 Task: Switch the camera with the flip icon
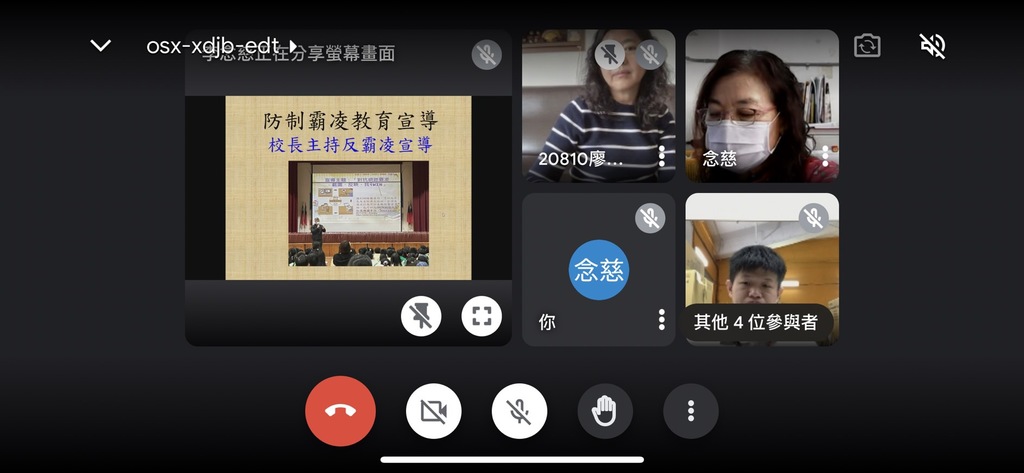point(867,46)
